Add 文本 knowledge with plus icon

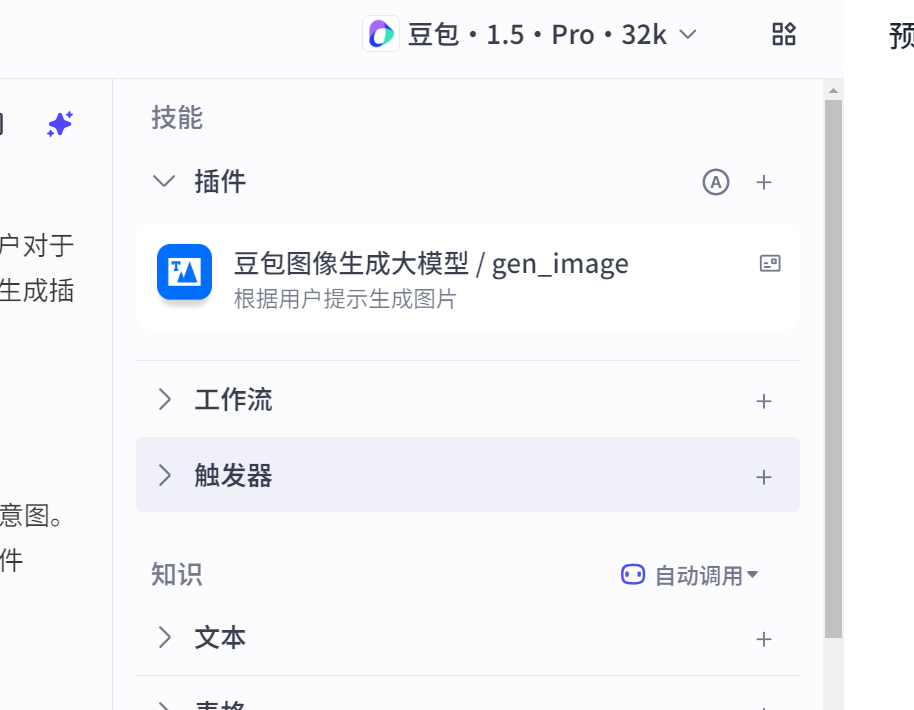(x=764, y=639)
